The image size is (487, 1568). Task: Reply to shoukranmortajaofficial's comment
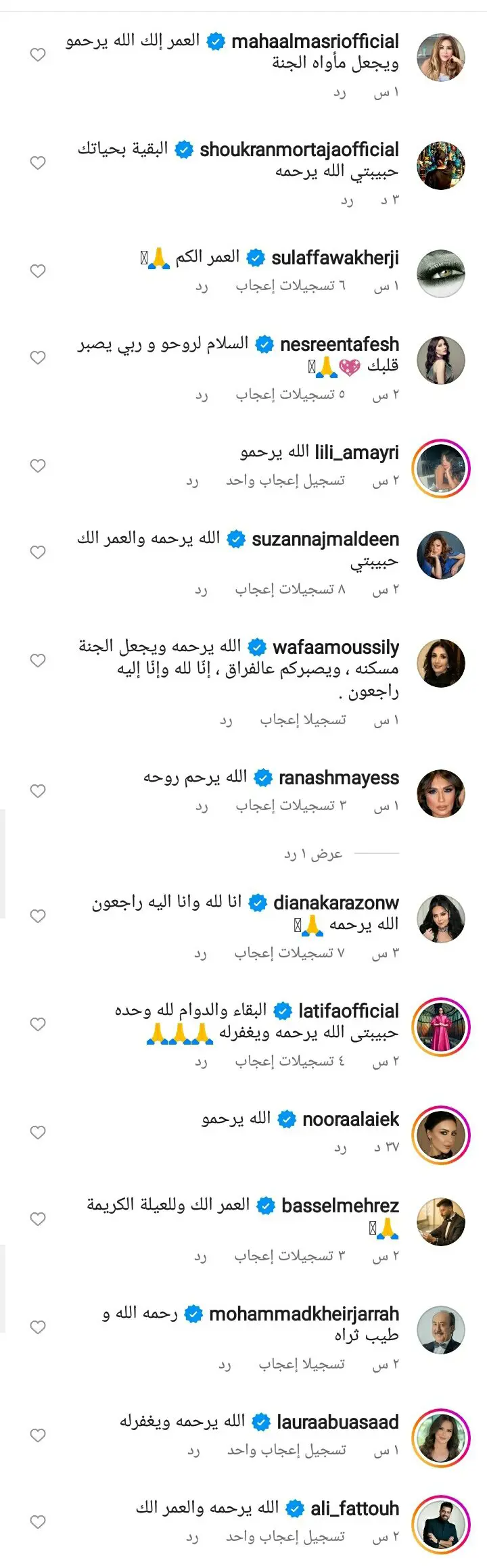(x=347, y=200)
